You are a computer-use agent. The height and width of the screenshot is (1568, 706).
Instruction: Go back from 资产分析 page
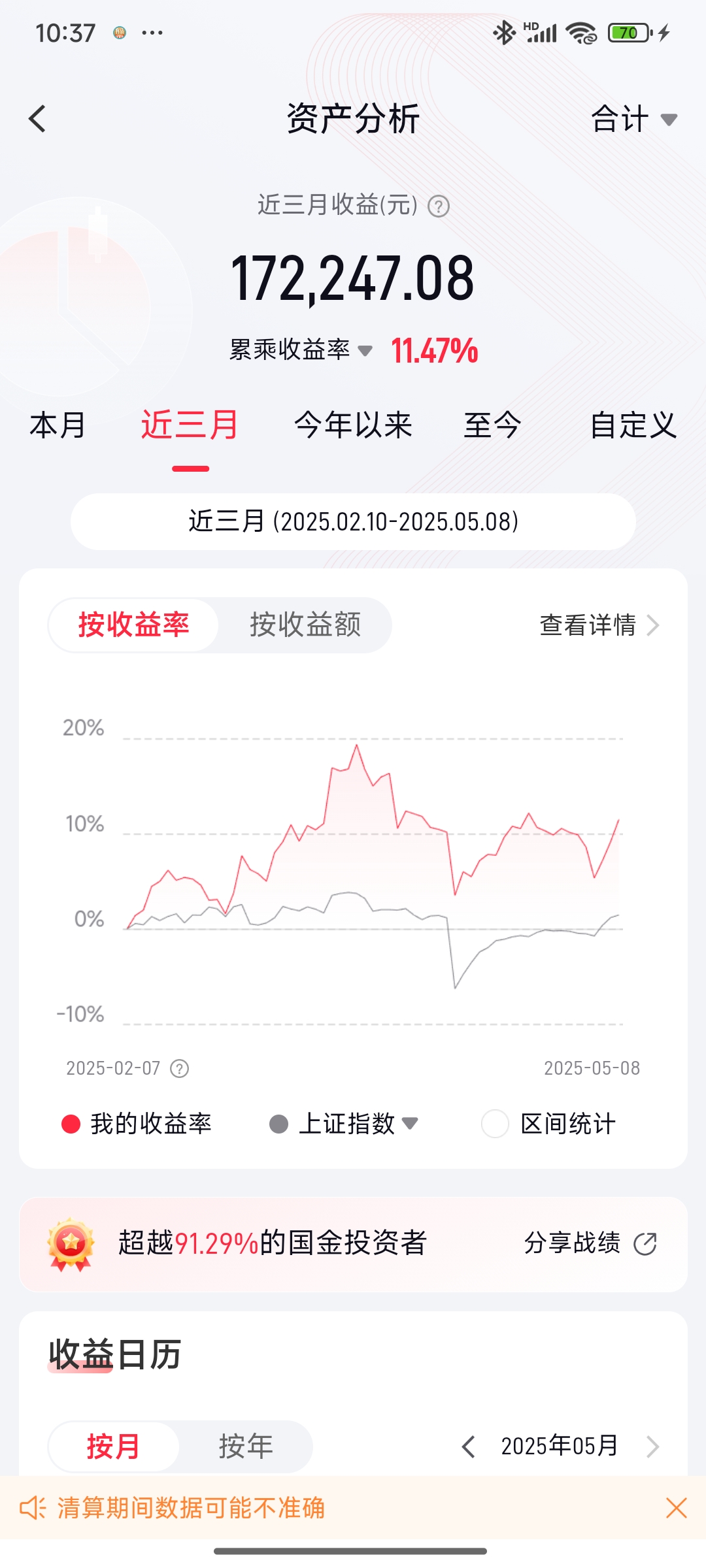(38, 119)
